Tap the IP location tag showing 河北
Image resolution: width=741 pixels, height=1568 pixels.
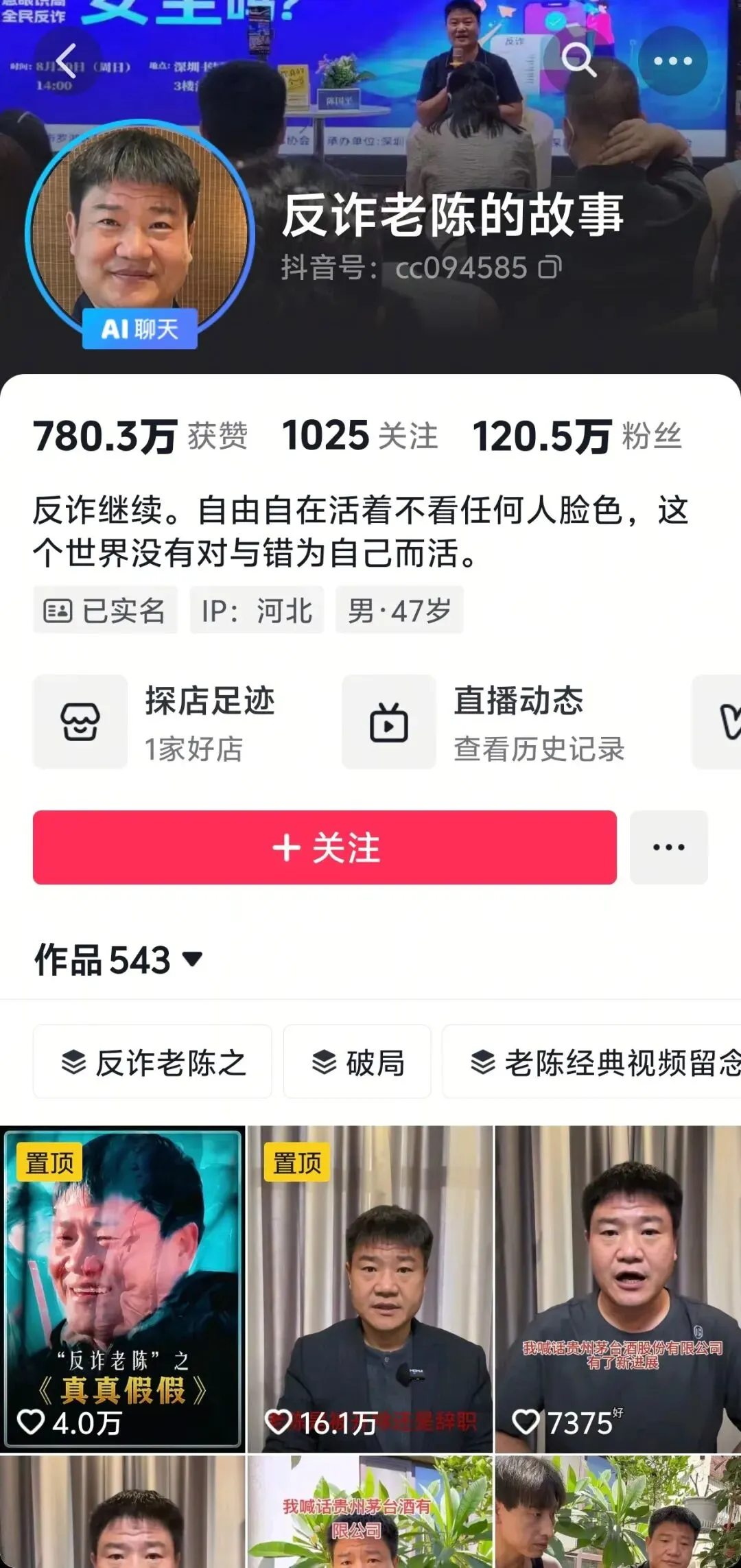click(257, 609)
